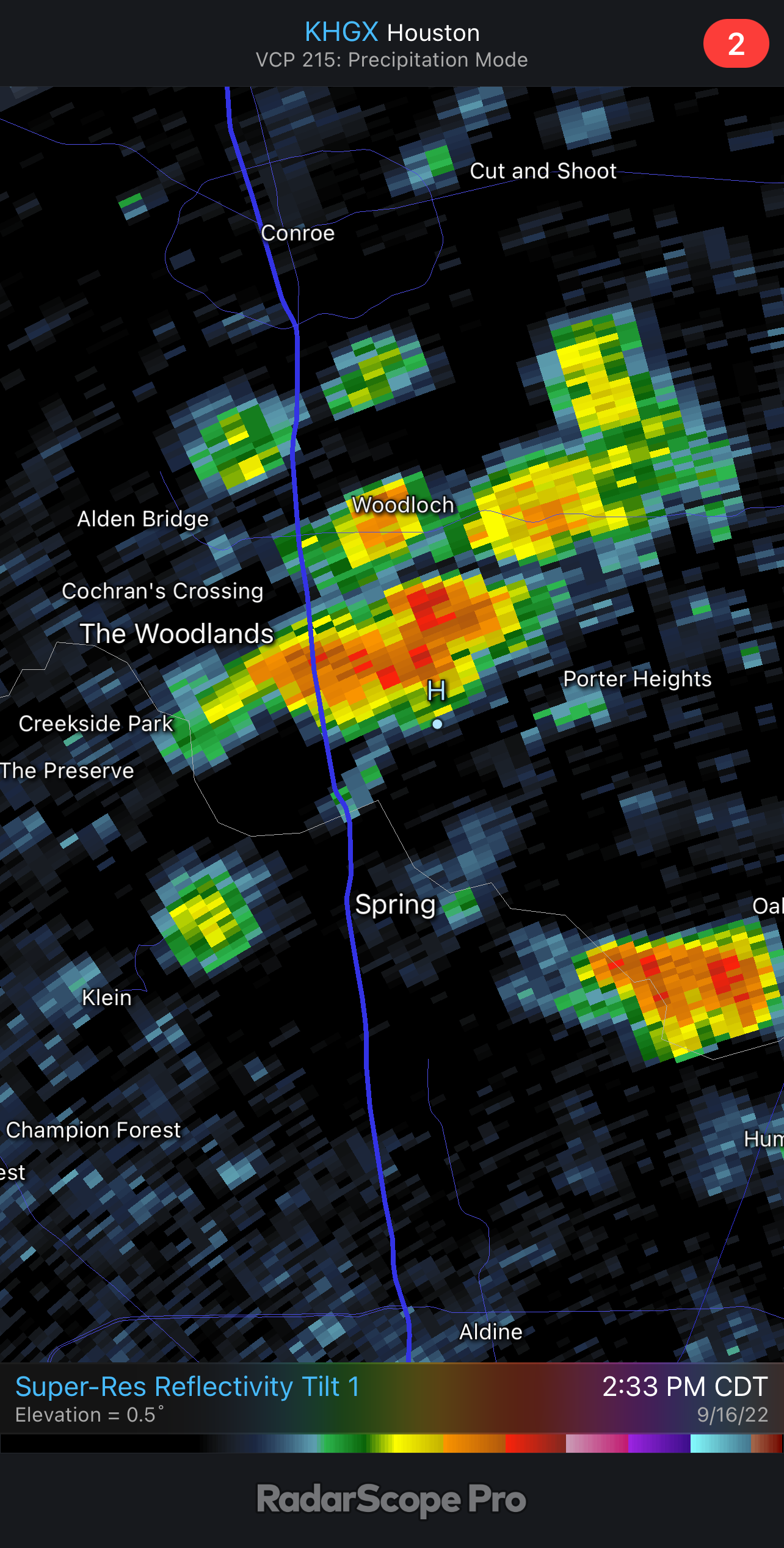Open the red warnings badge showing 2

pos(735,44)
